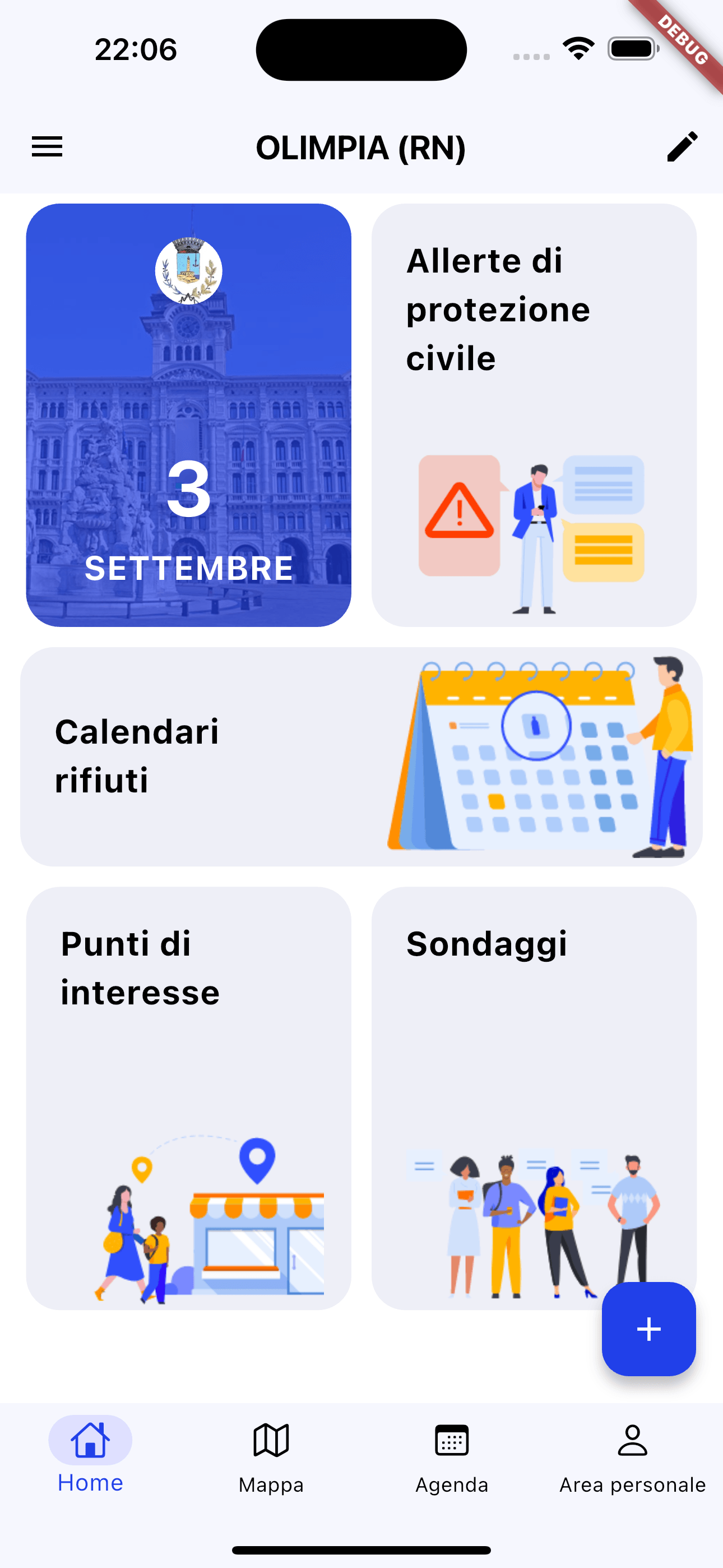Image resolution: width=723 pixels, height=1568 pixels.
Task: Tap the OLIMPIA (RN) title to change town
Action: tap(361, 147)
